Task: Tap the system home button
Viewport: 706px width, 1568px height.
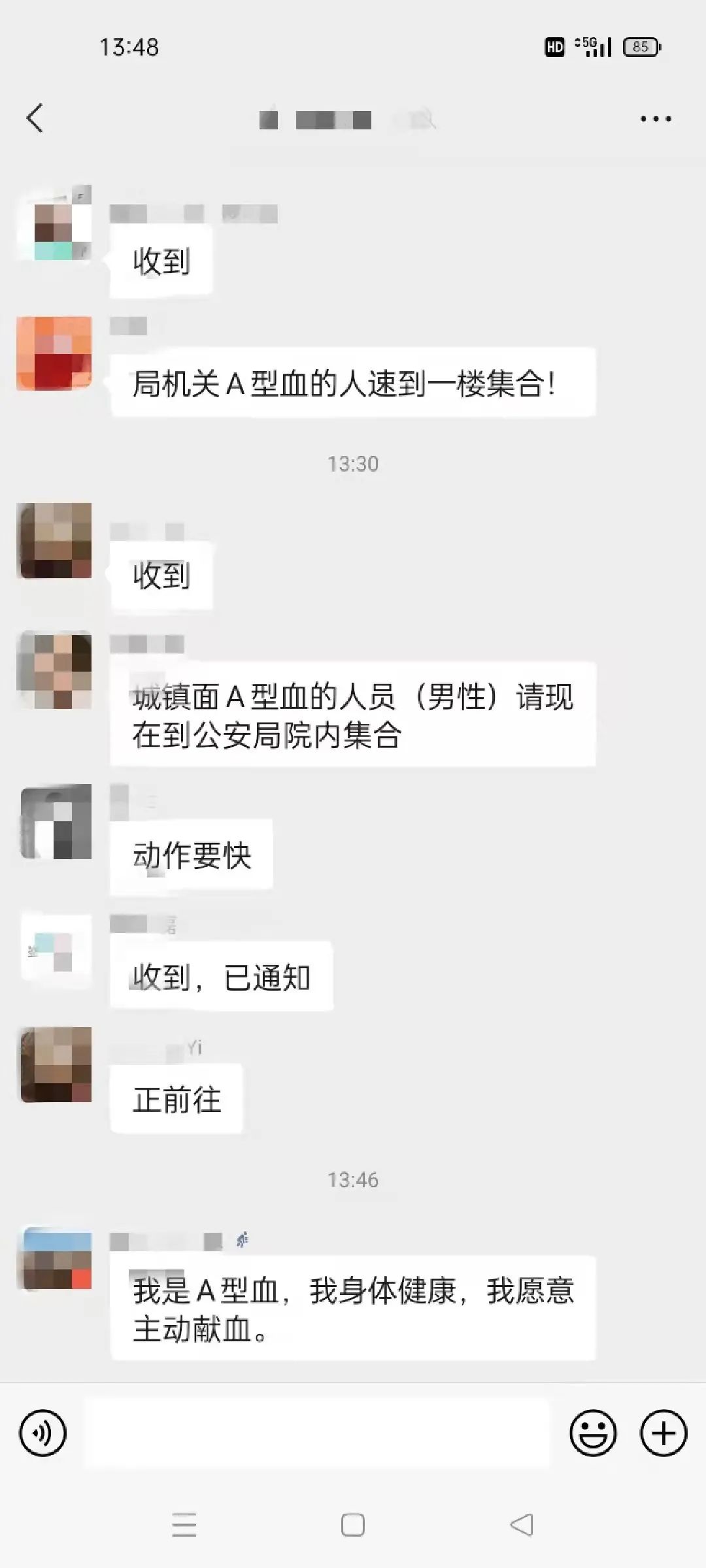Action: 353,1525
